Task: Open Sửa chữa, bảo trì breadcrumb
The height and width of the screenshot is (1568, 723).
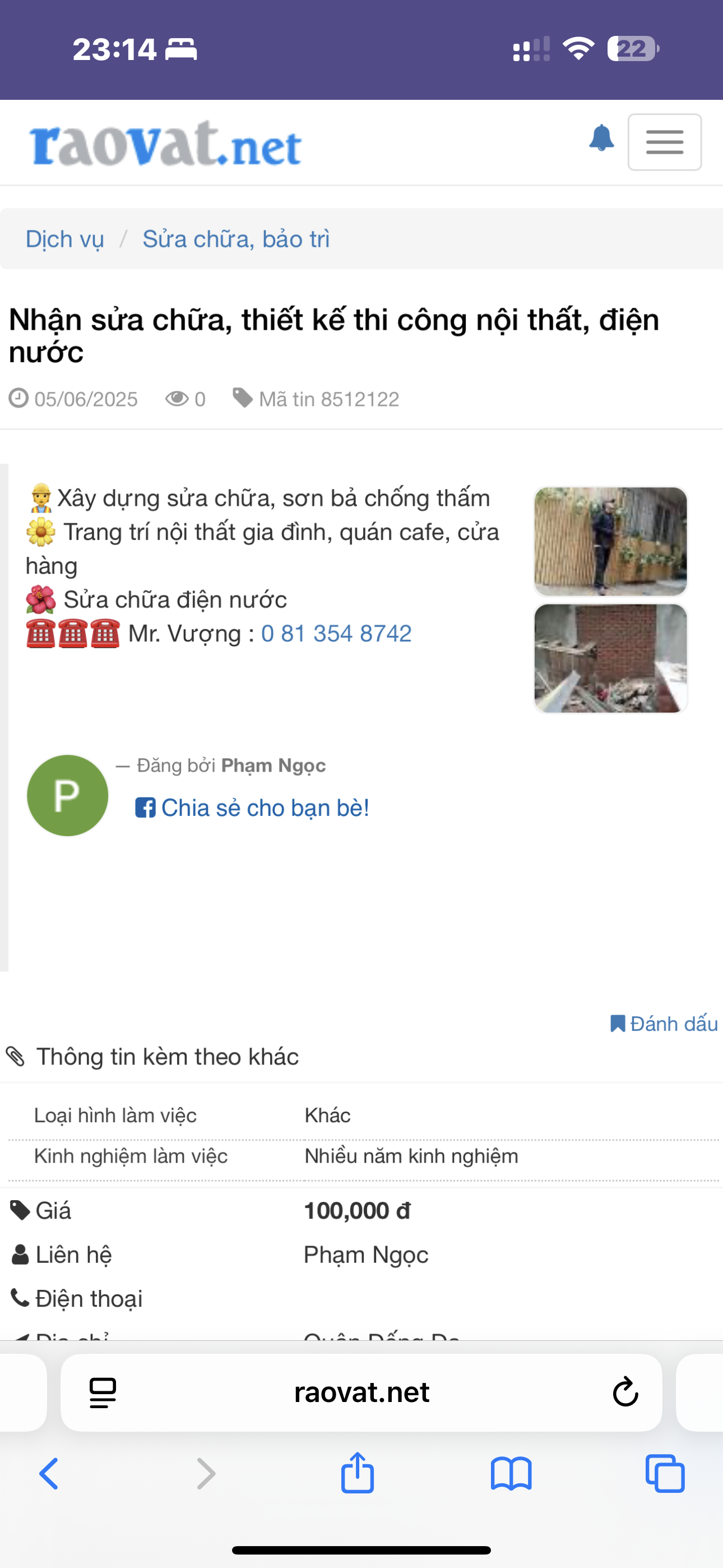Action: click(236, 238)
